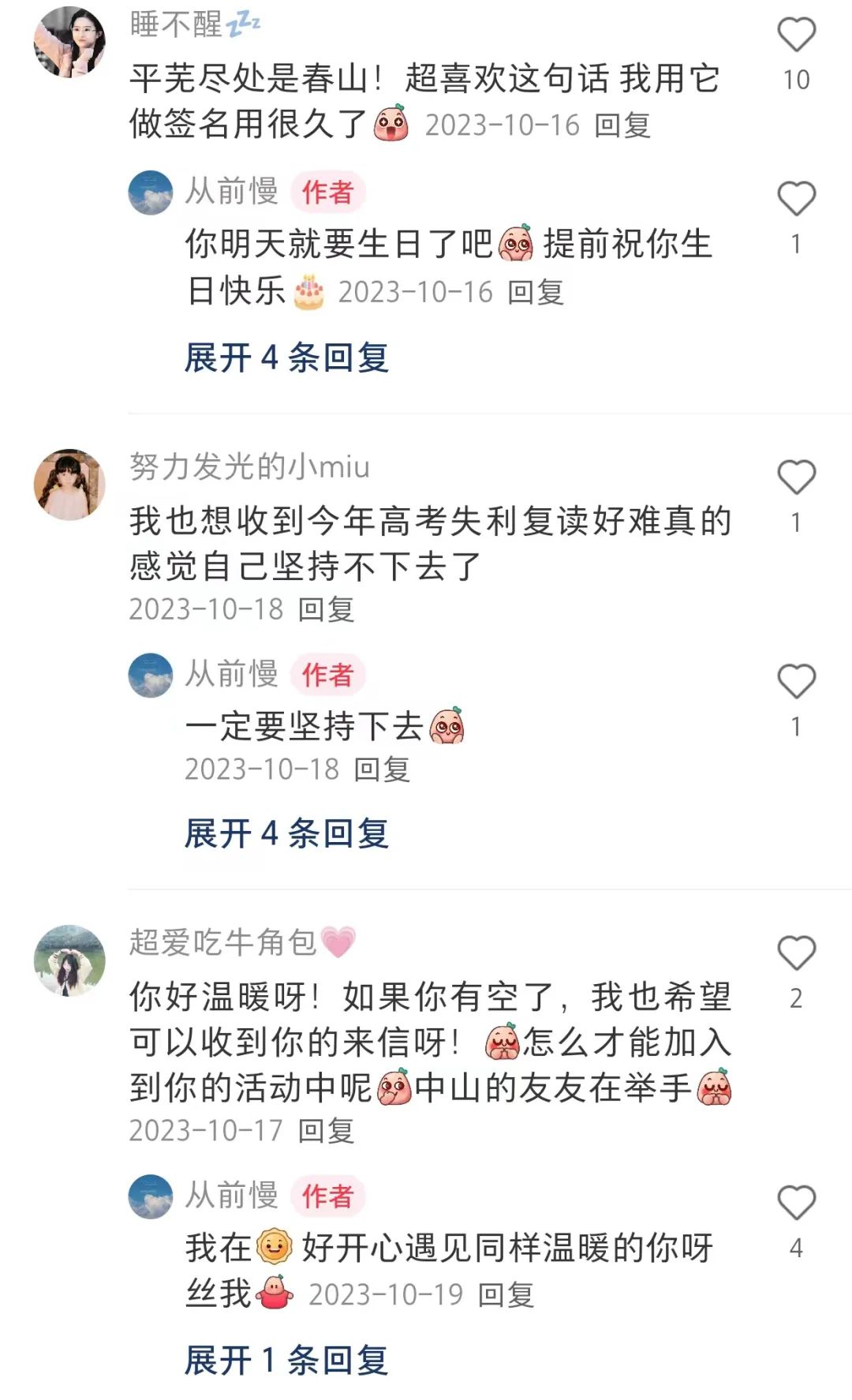Reply to 努力发光的小miu's comment
The image size is (852, 1400).
(326, 609)
